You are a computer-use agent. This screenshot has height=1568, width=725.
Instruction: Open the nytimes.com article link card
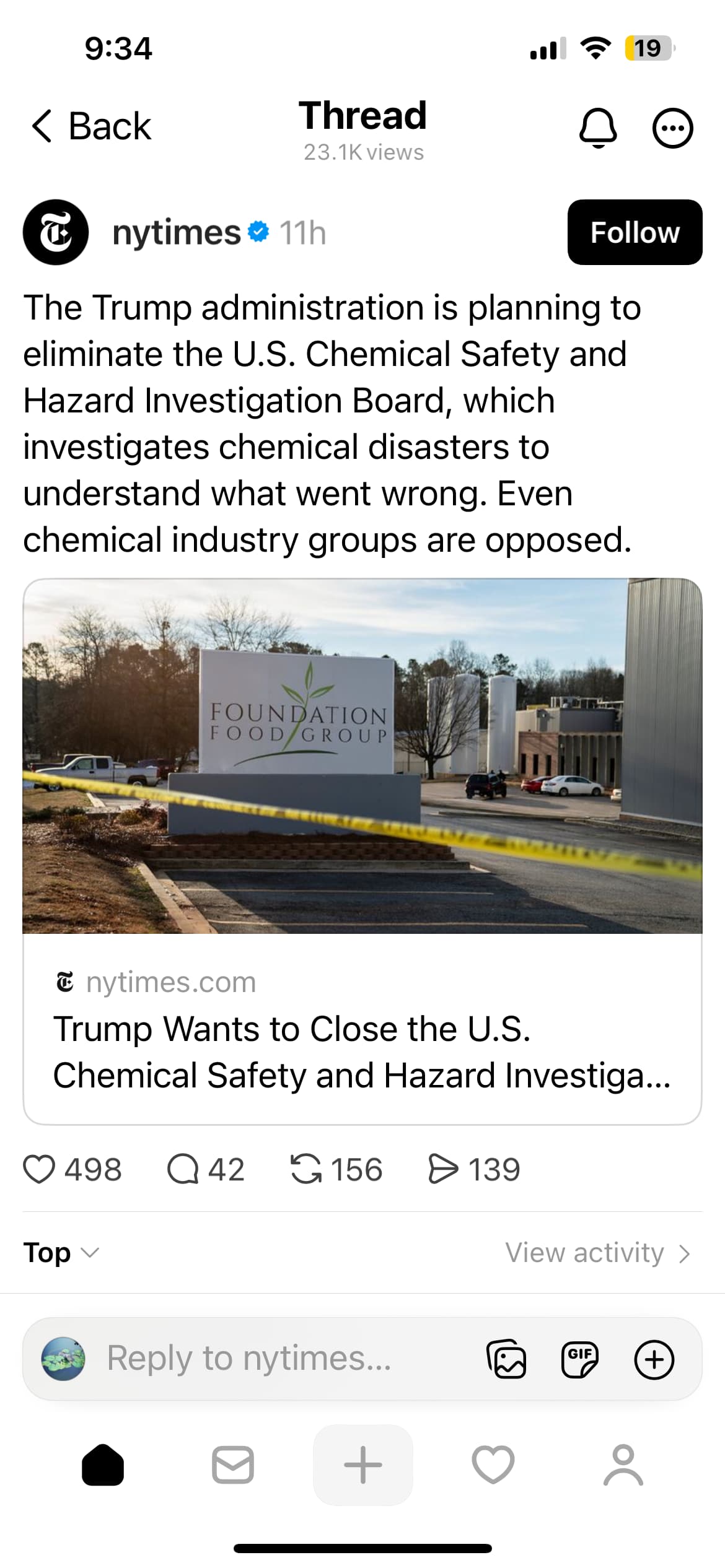coord(362,1028)
